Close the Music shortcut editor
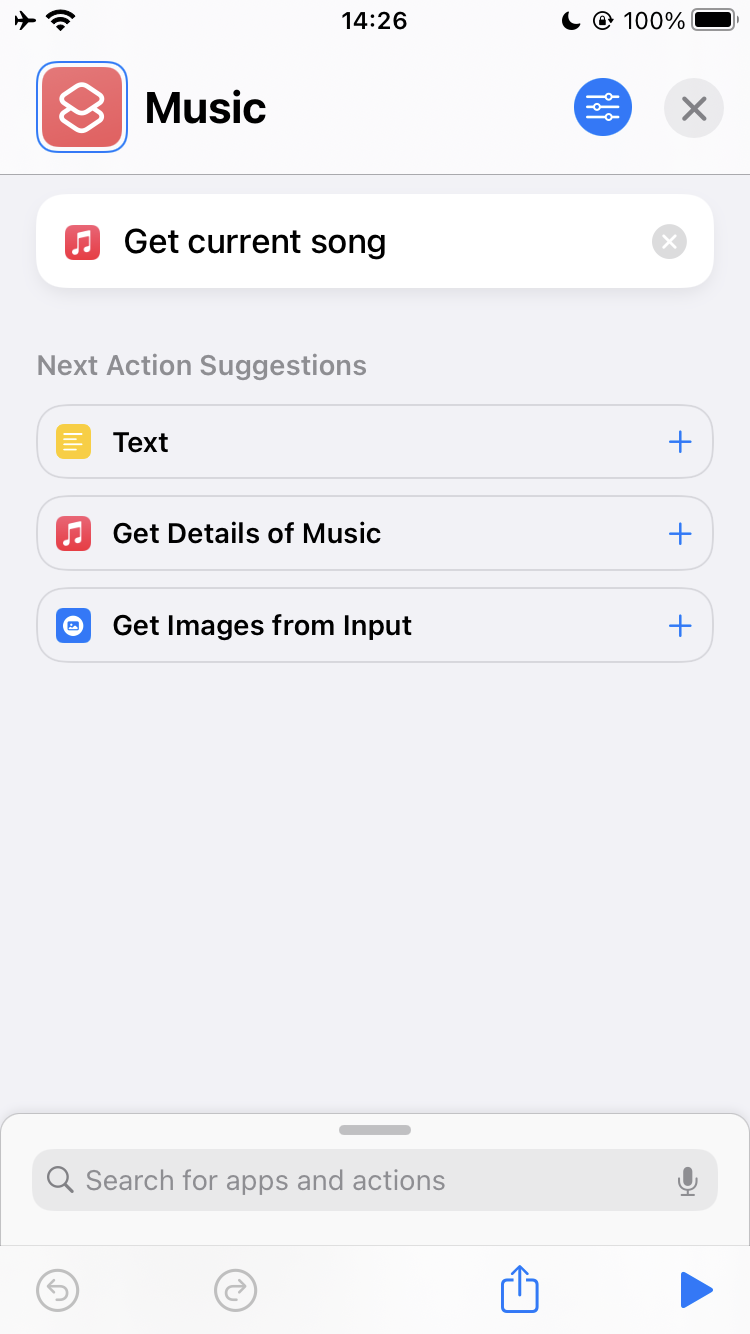 (694, 107)
